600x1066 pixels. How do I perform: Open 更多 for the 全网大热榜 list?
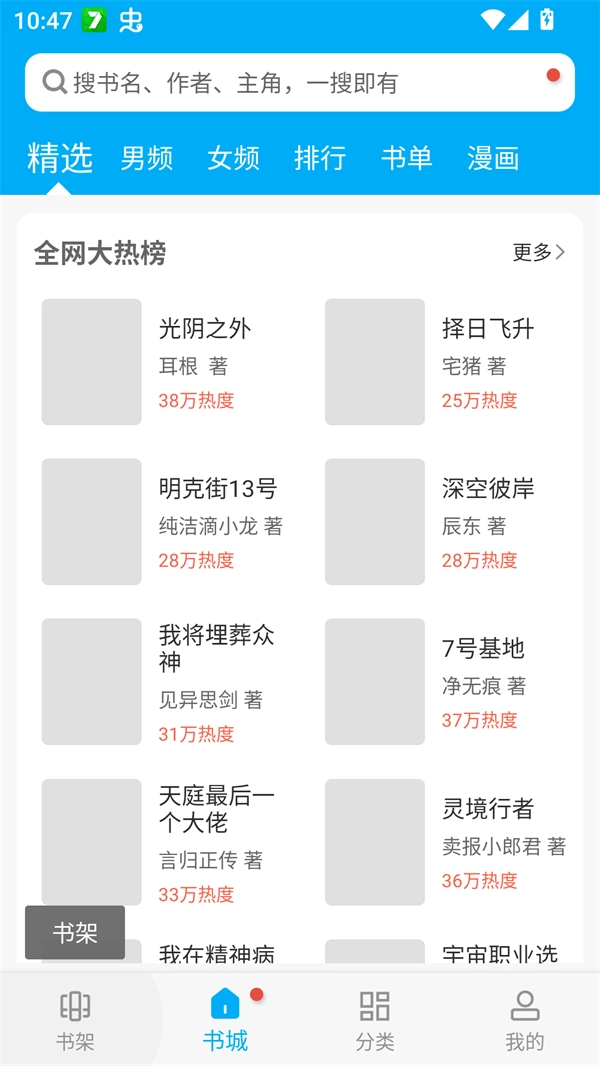click(x=538, y=253)
